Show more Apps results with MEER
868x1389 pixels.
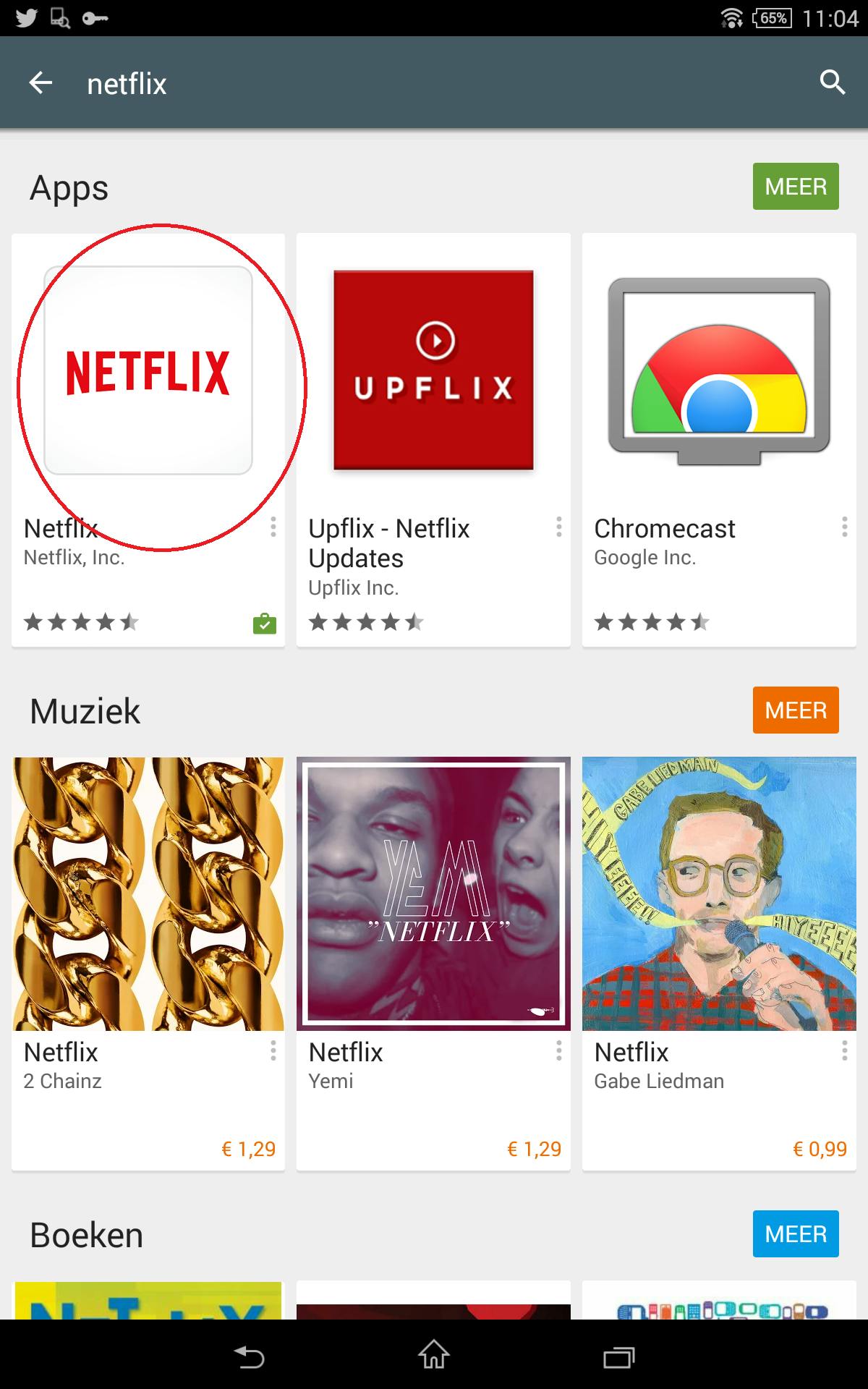(795, 187)
